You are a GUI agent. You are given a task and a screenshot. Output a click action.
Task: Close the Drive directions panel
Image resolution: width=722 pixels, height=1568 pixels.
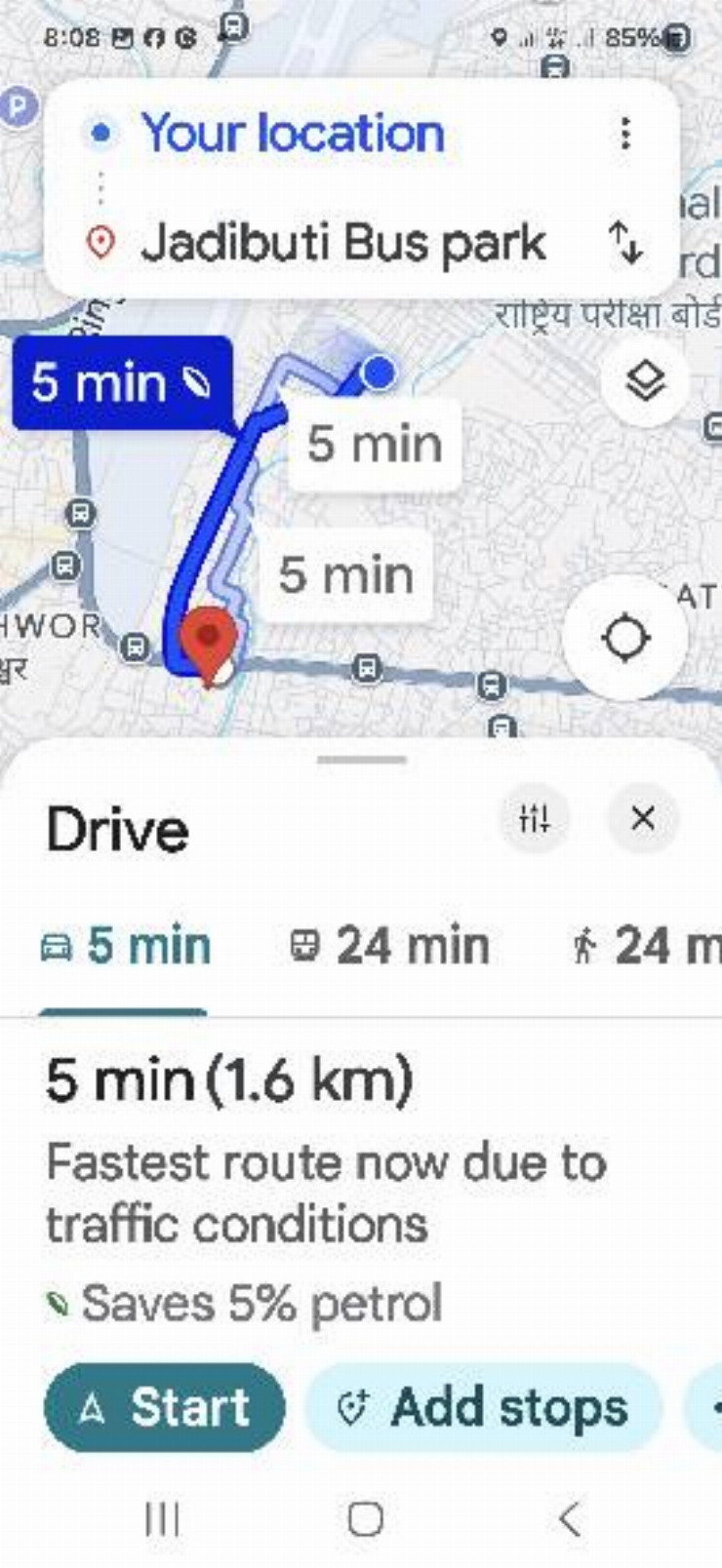(x=643, y=818)
